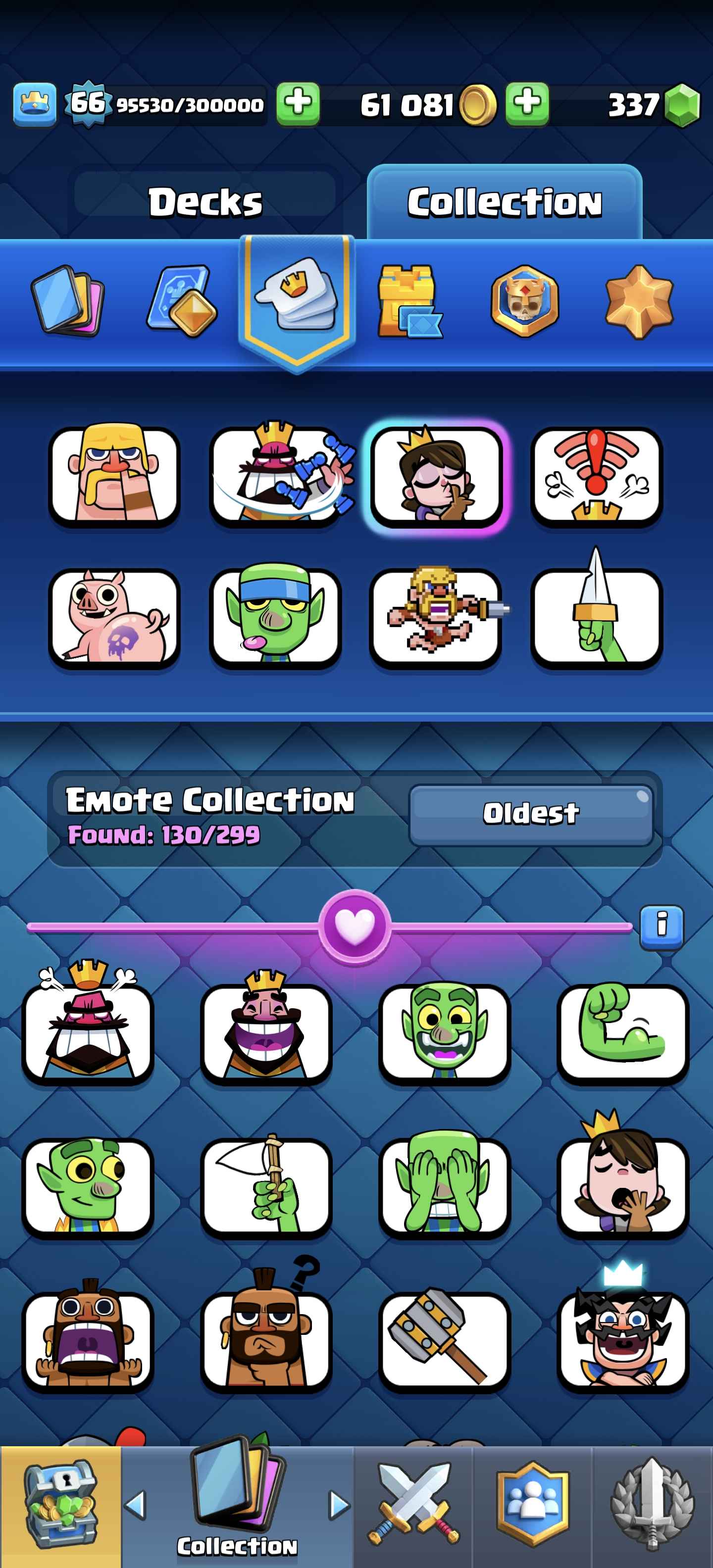Open the star-shaped category icon

click(639, 300)
